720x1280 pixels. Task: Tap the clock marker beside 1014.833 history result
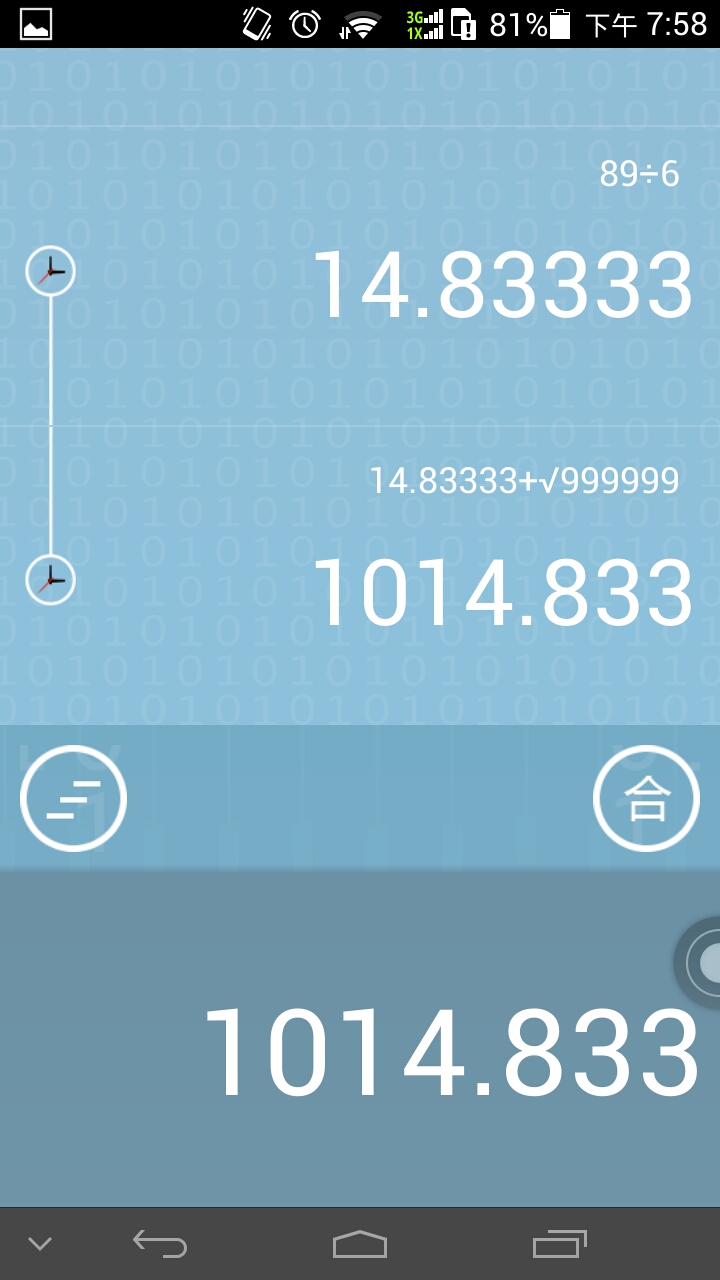pos(50,579)
